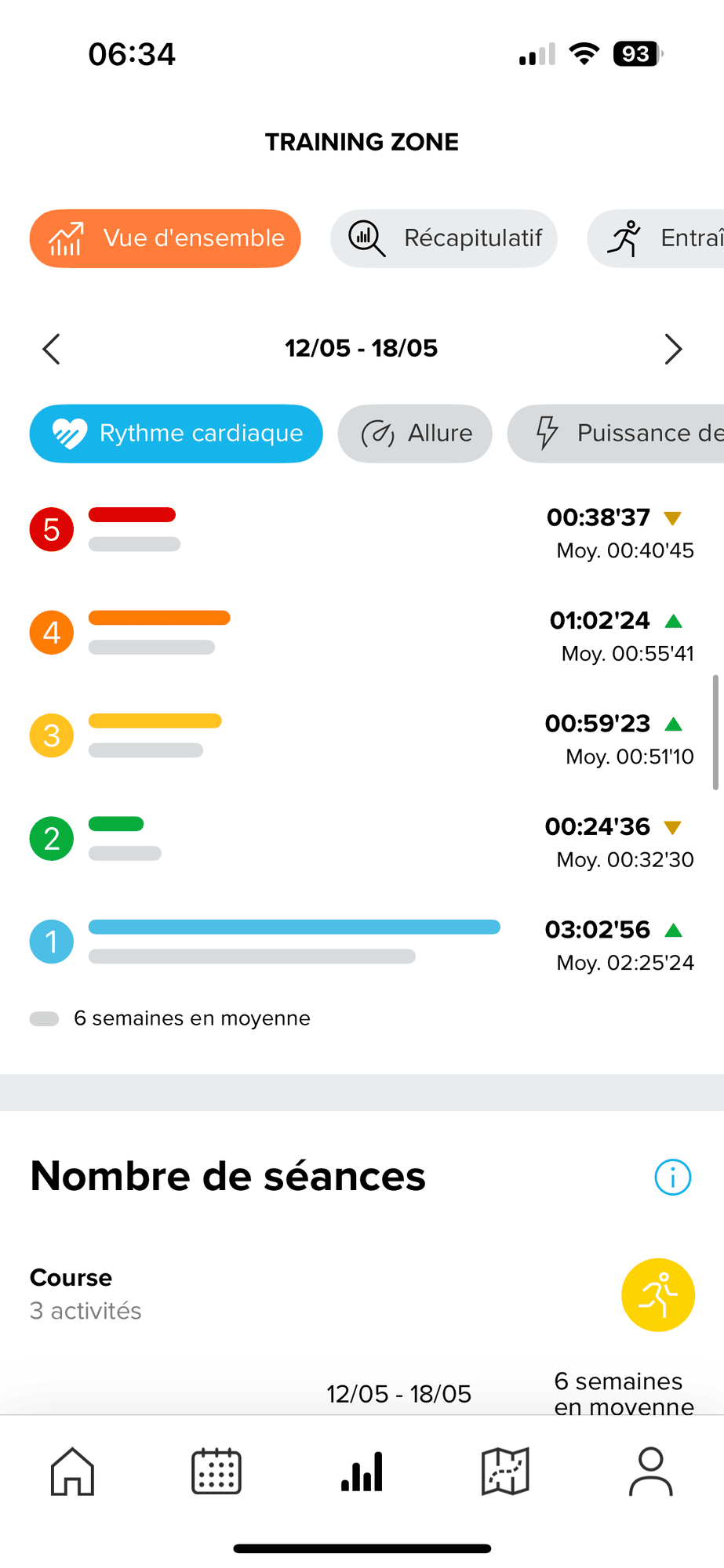This screenshot has height=1568, width=724.
Task: Open the calendar tab
Action: click(216, 1471)
